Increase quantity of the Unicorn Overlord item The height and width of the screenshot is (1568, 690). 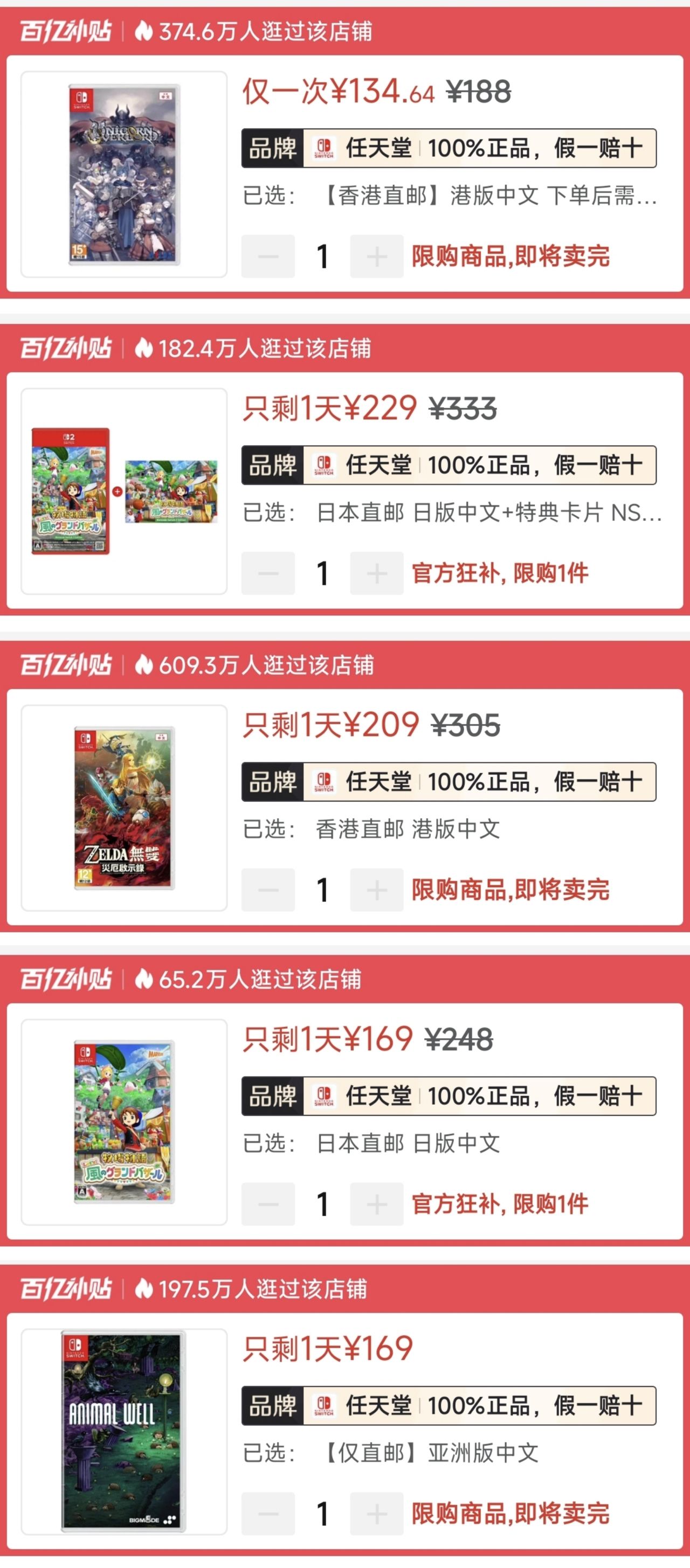376,256
